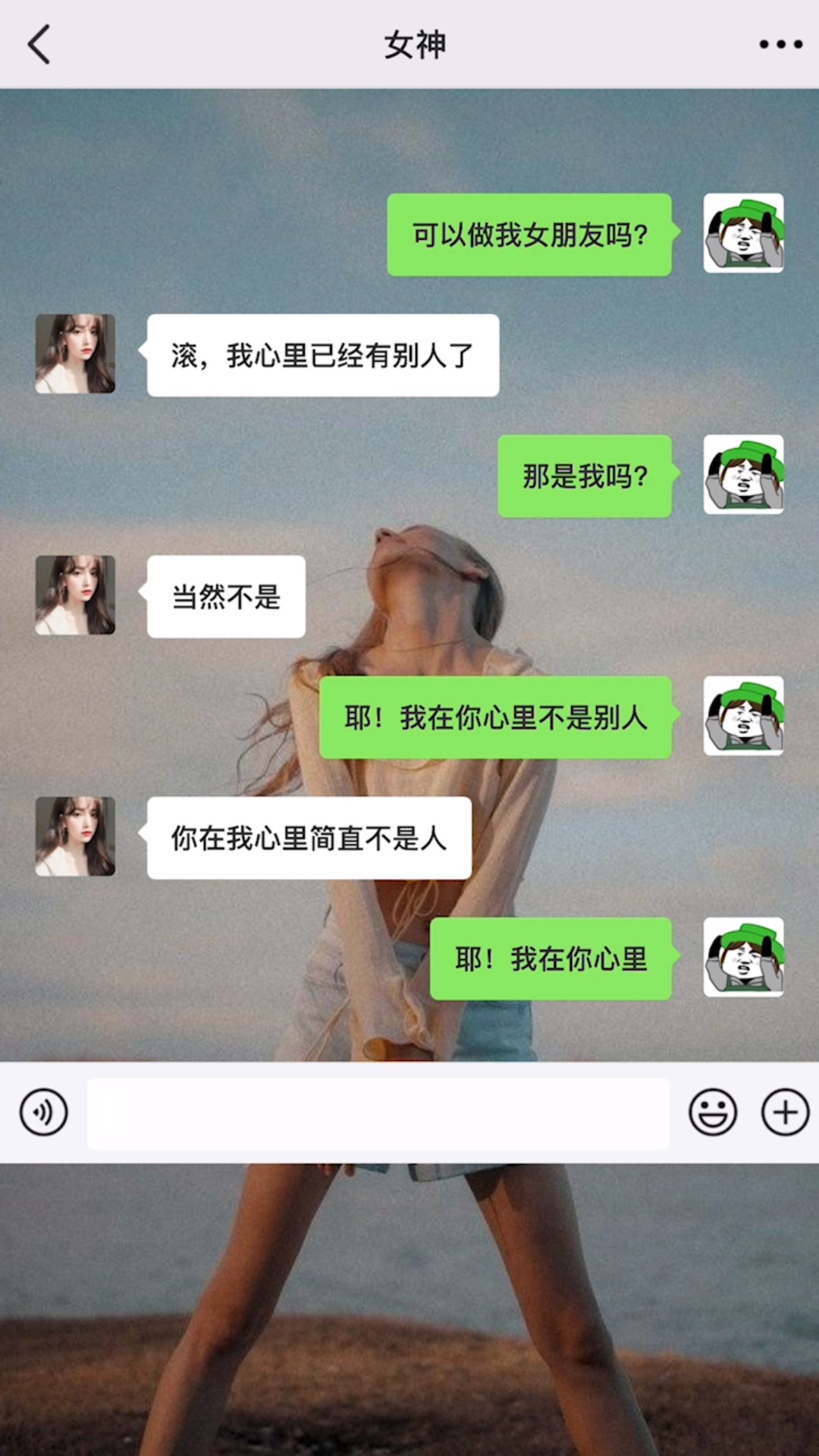View 女神's avatar beside 当然不是
This screenshot has width=819, height=1456.
click(x=75, y=595)
